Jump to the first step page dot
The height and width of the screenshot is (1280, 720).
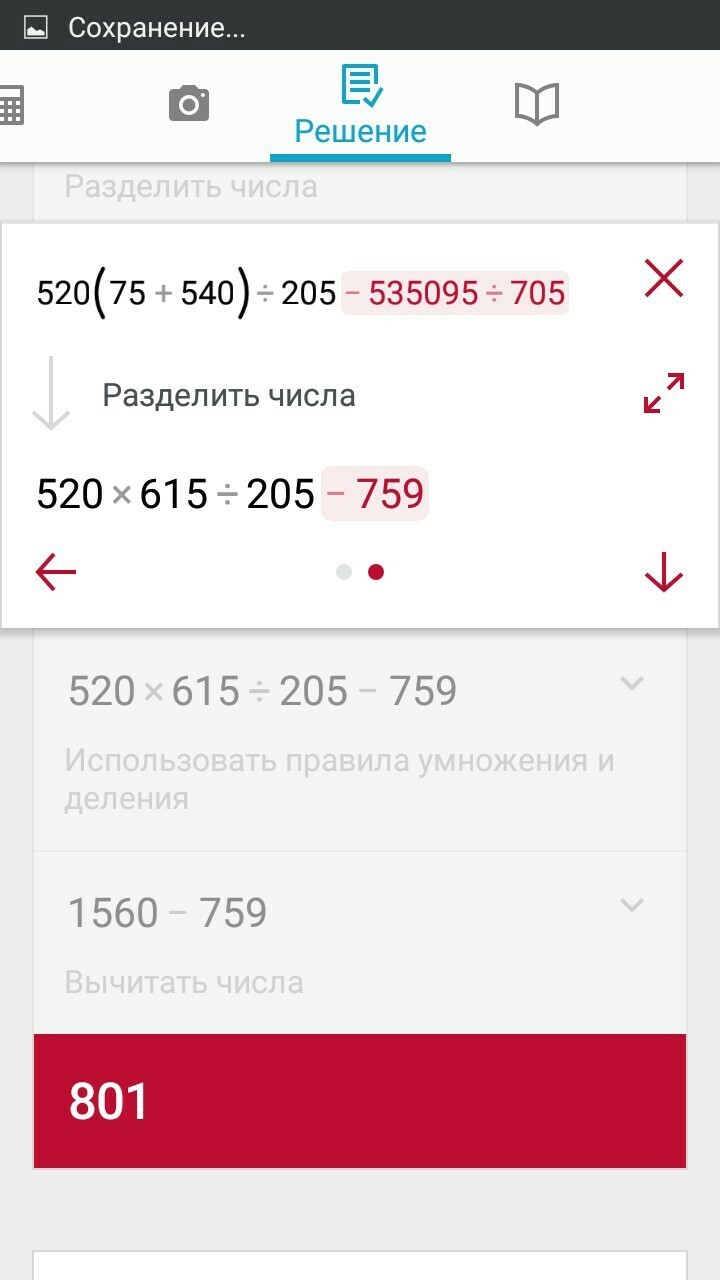[344, 572]
